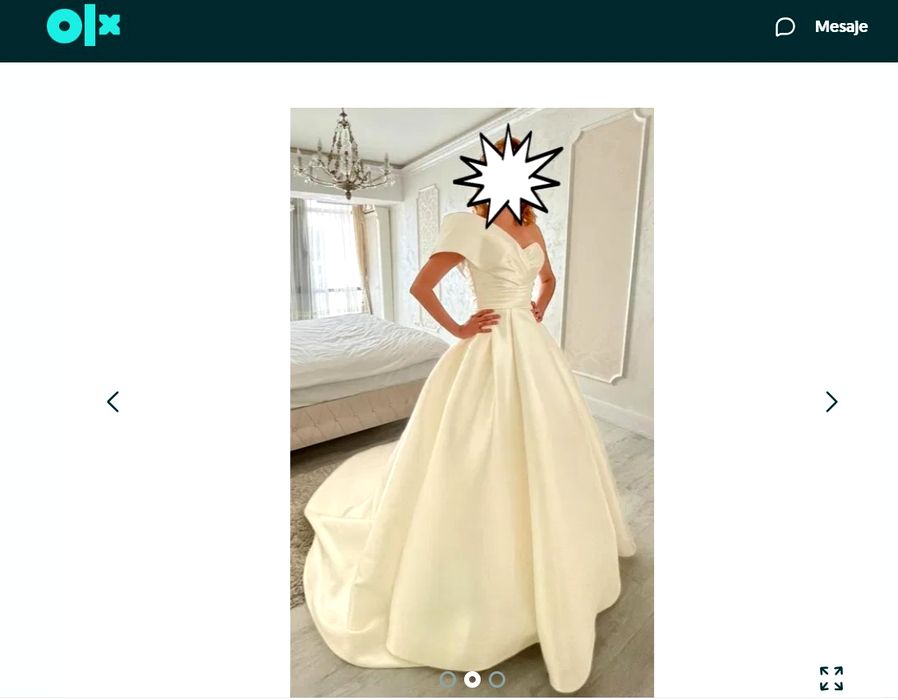This screenshot has width=898, height=700.
Task: Show the previous photo with left arrow
Action: (x=113, y=402)
